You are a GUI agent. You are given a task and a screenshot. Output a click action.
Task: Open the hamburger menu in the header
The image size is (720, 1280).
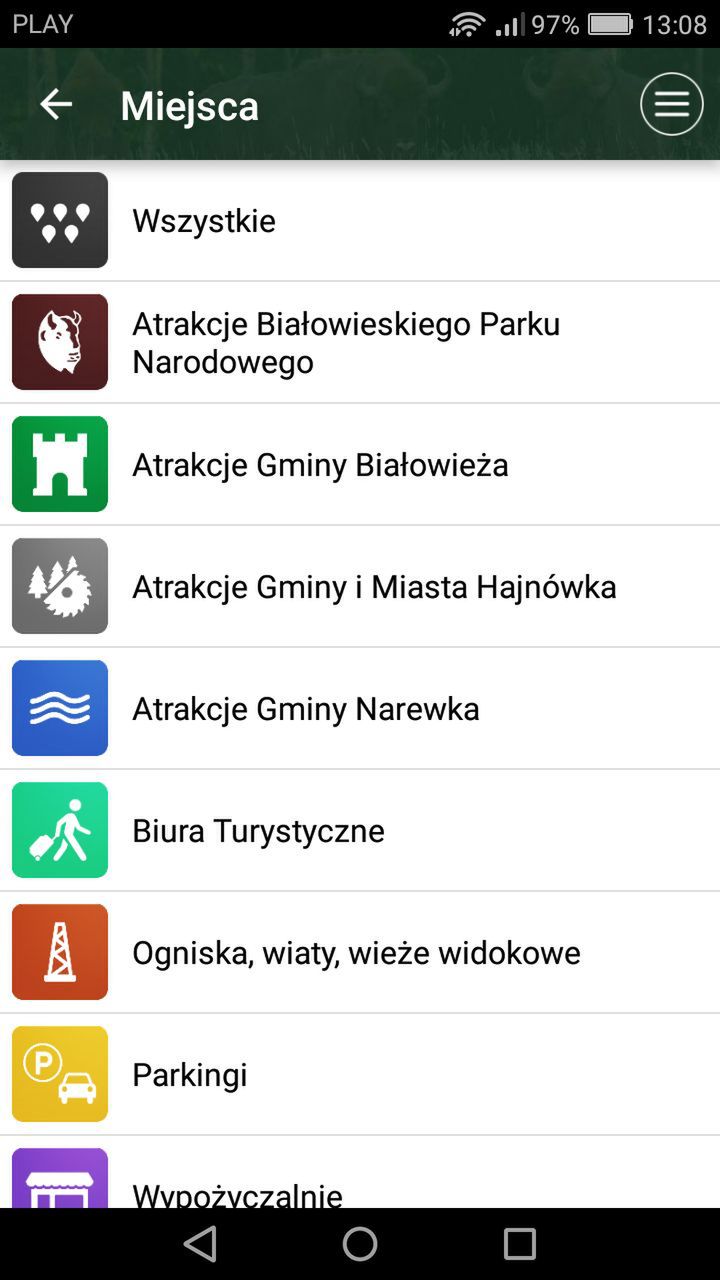pyautogui.click(x=672, y=104)
